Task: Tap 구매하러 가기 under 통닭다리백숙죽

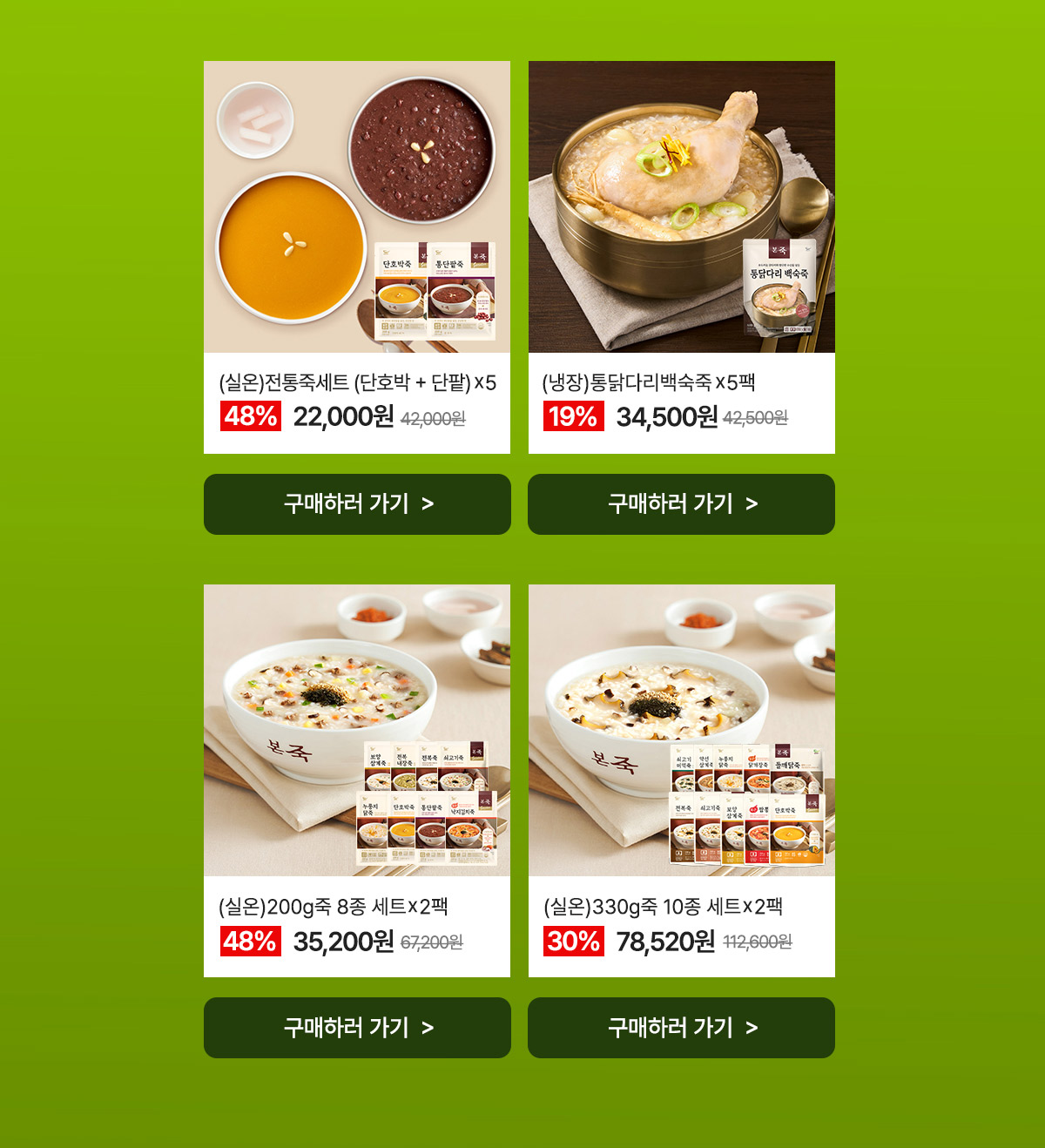Action: [681, 504]
